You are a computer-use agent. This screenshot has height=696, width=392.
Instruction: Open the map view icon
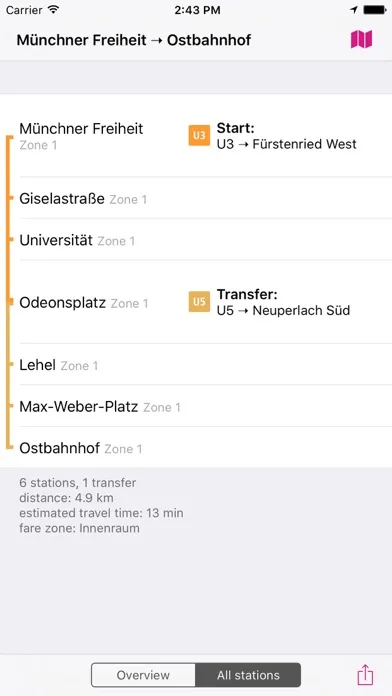point(361,40)
